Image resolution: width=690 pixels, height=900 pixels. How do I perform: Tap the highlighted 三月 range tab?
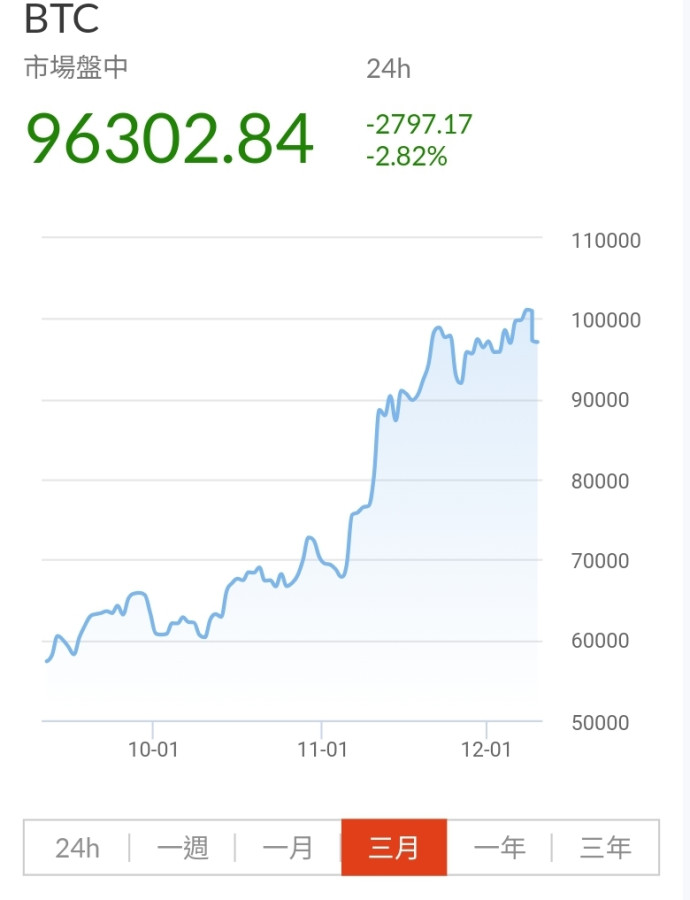394,848
